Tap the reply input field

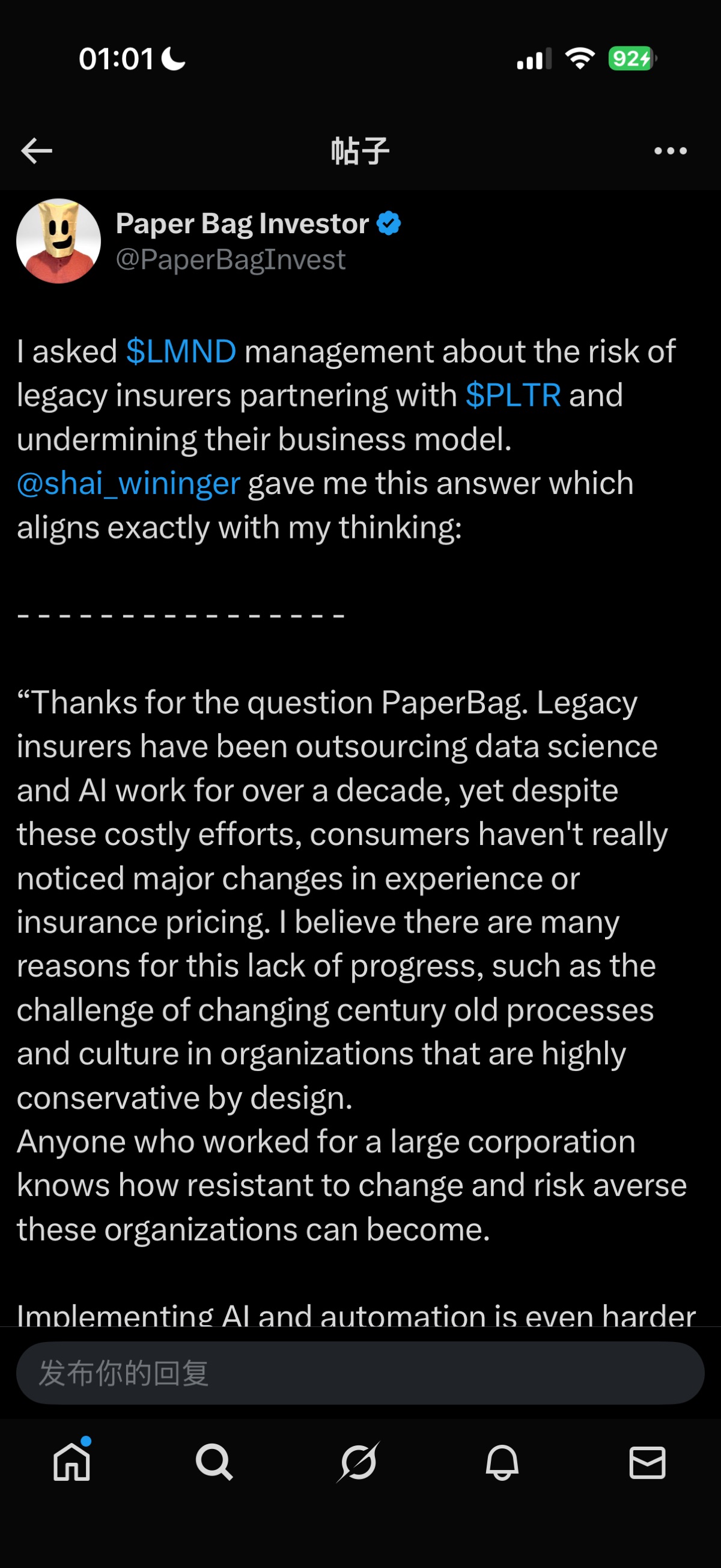click(360, 1373)
